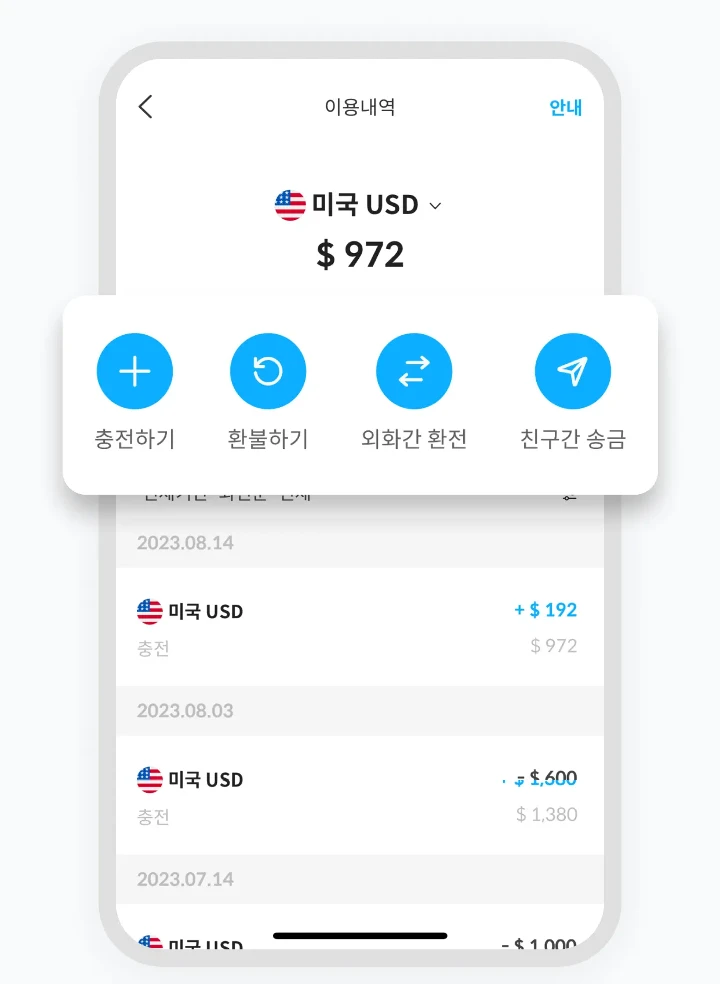Viewport: 720px width, 984px height.
Task: Select the 2023.08.14 date section header
Action: (194, 543)
